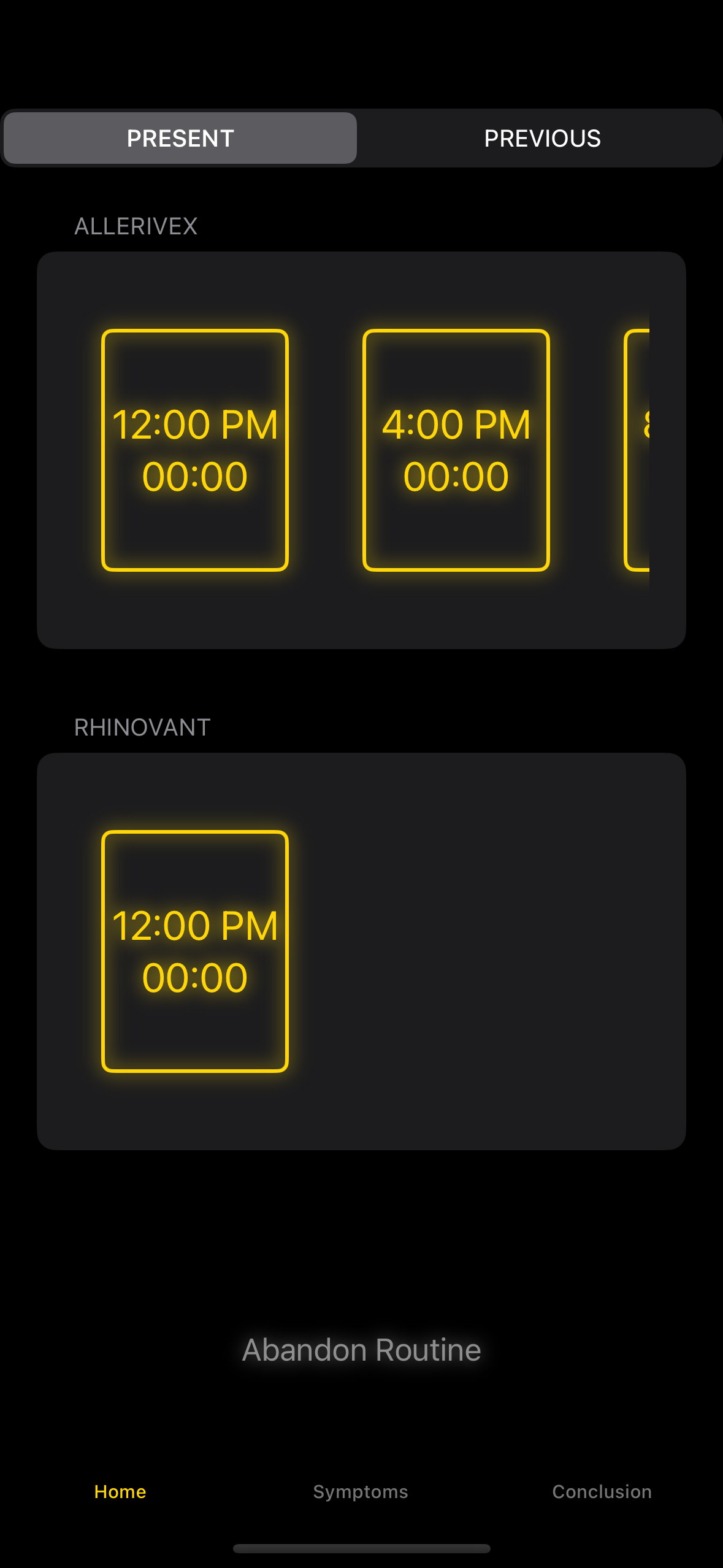Tap the Abandon Routine button
723x1568 pixels.
point(361,1349)
